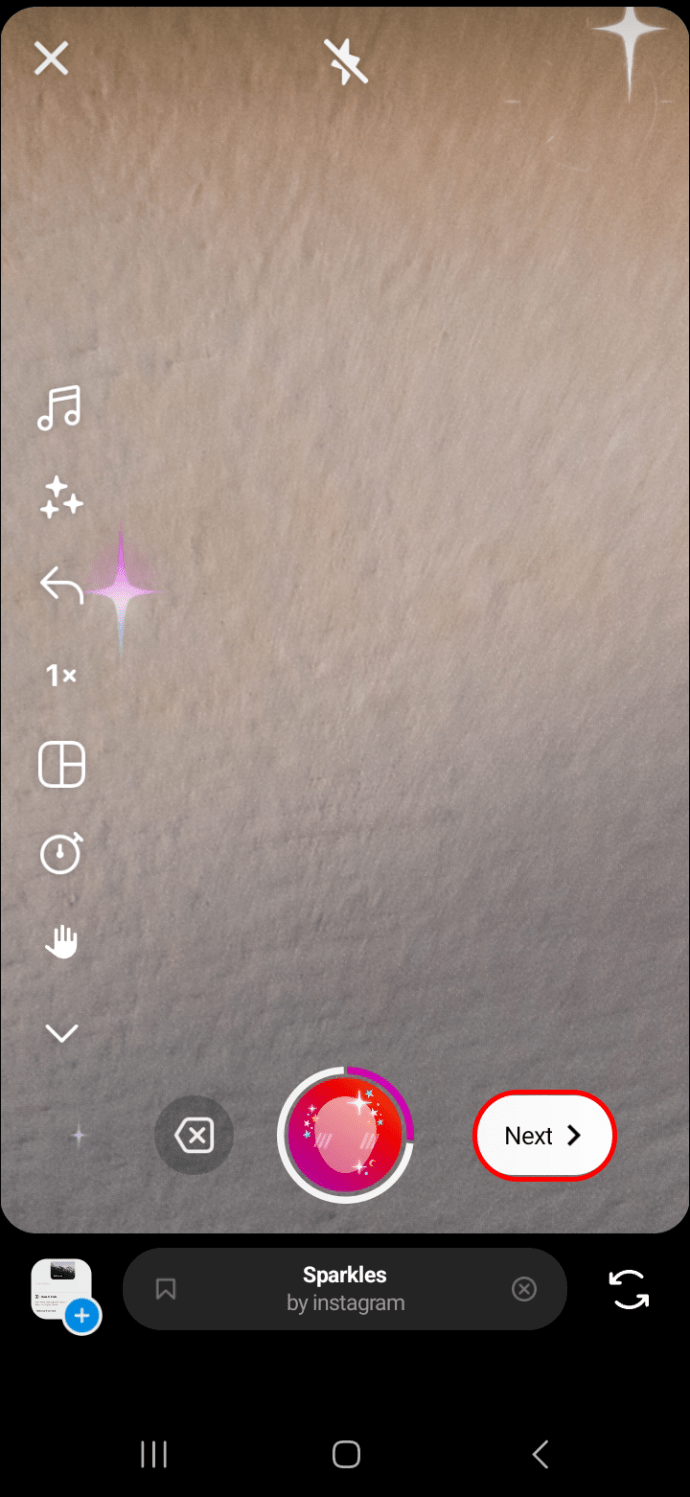
Task: Go to the phone's home screen
Action: click(346, 1454)
